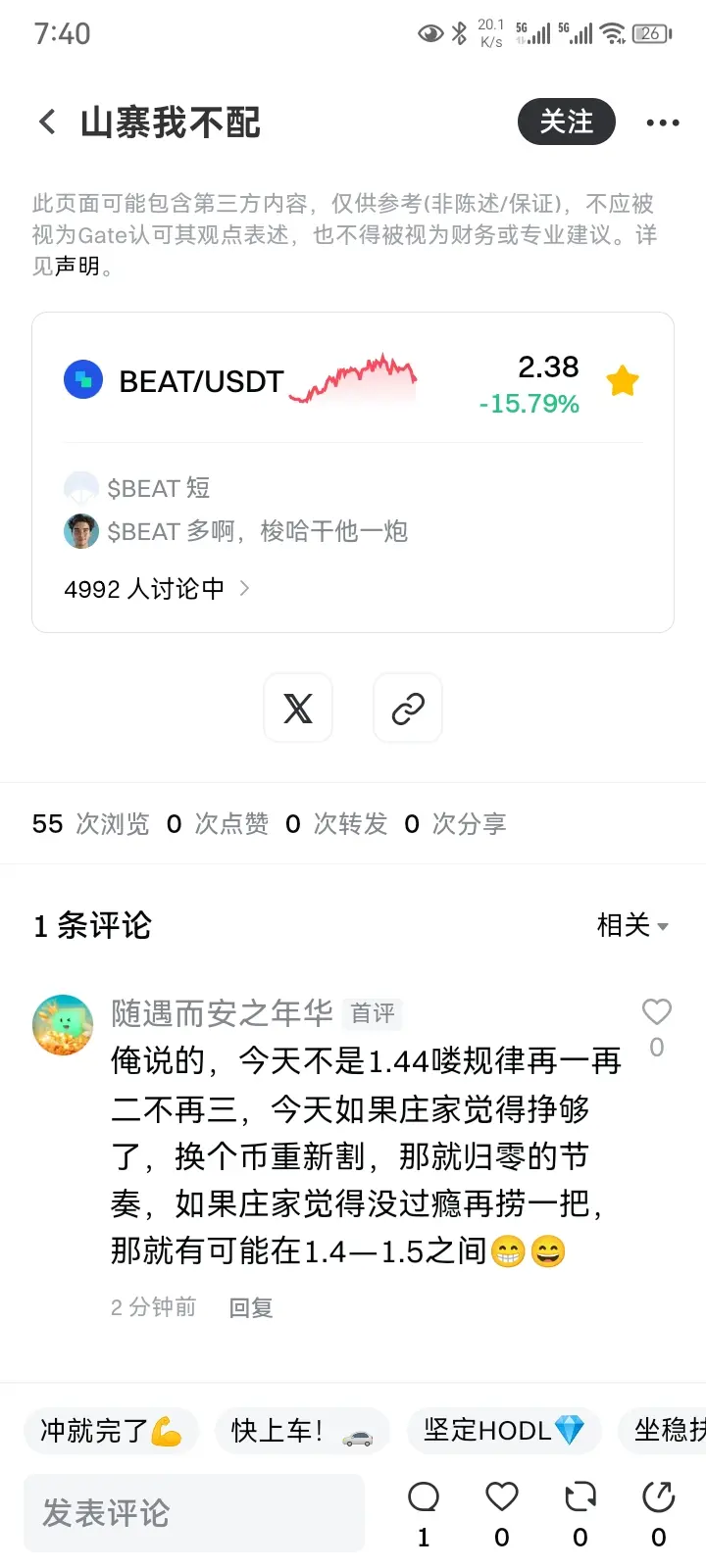Open comments via the chat bubble icon
Viewport: 706px width, 1568px height.
(x=423, y=1497)
